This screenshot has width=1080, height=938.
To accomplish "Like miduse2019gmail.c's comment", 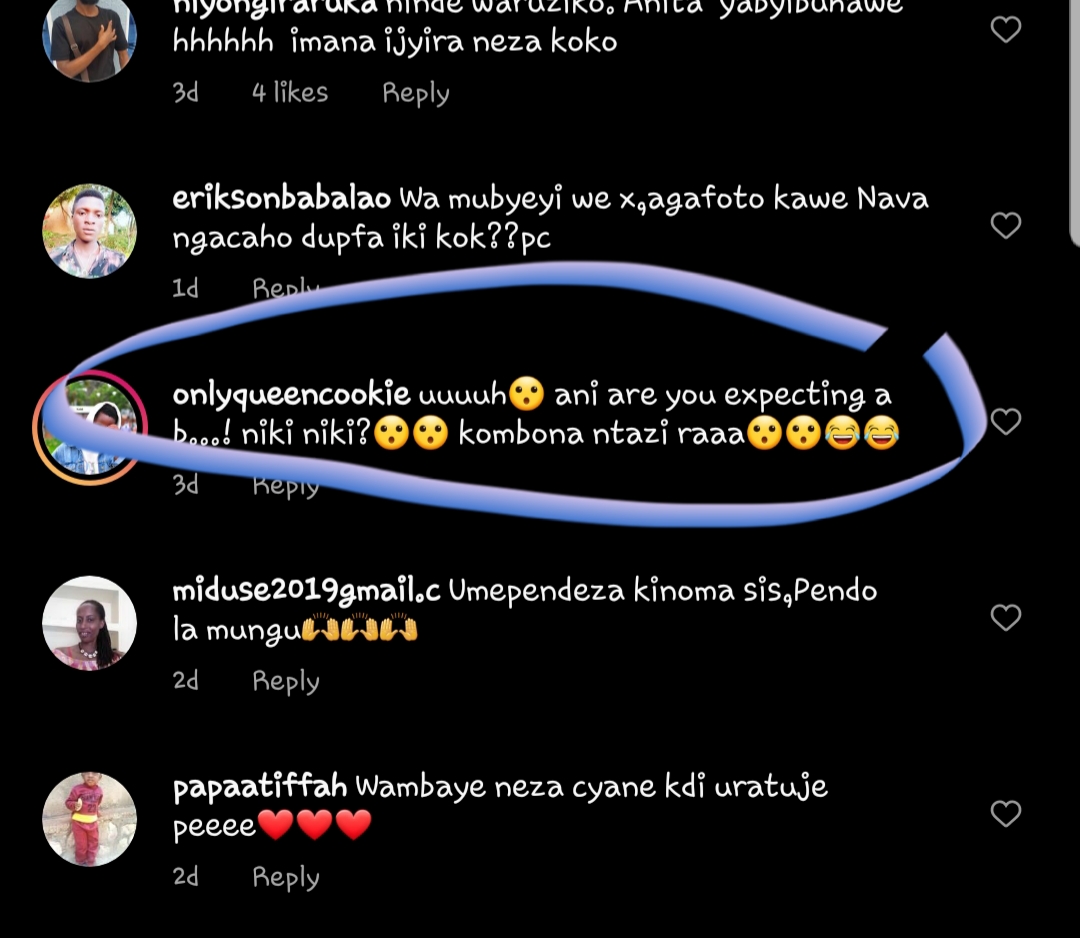I will click(1005, 617).
